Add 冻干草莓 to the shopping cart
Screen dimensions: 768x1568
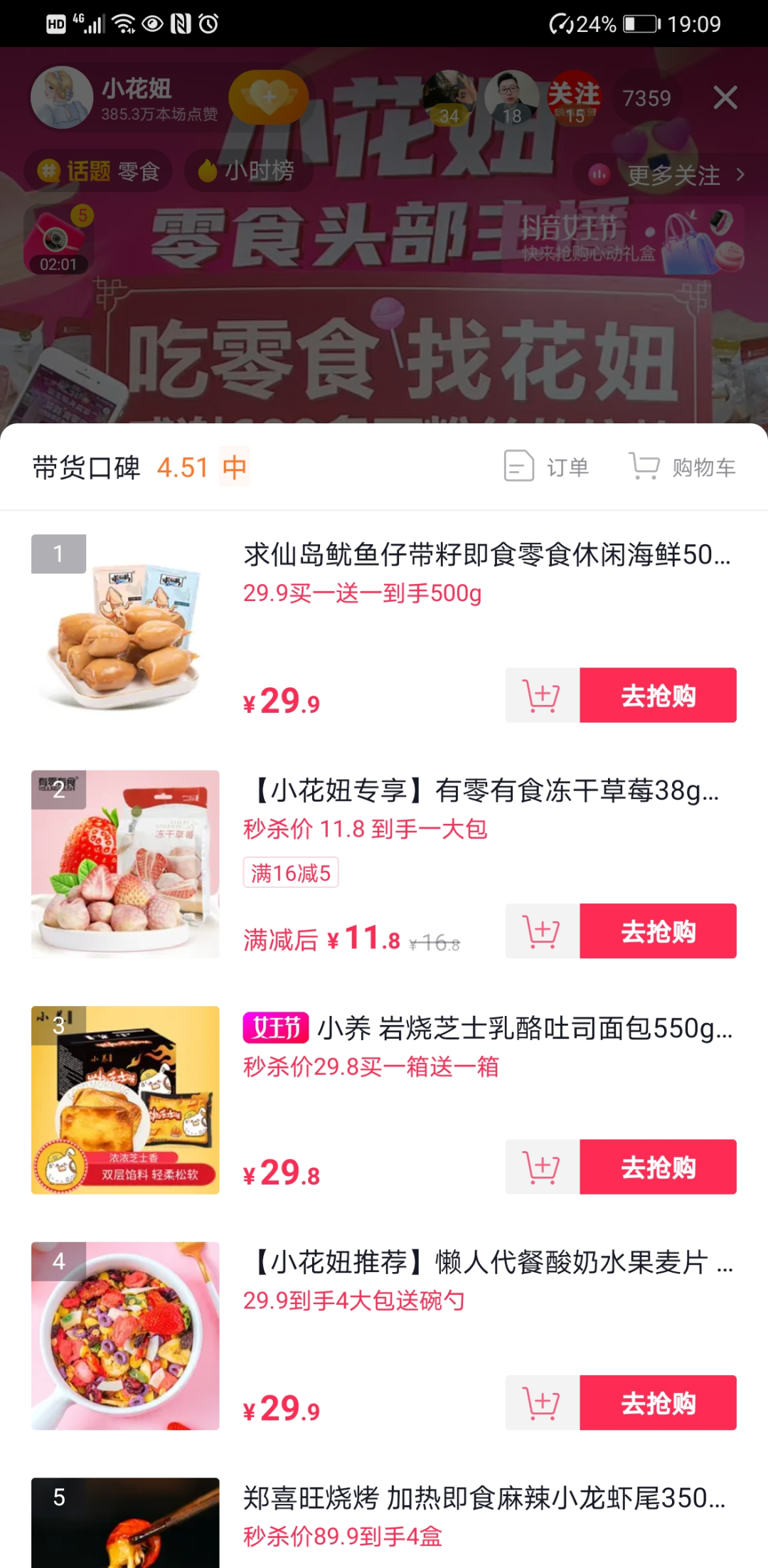click(x=542, y=931)
